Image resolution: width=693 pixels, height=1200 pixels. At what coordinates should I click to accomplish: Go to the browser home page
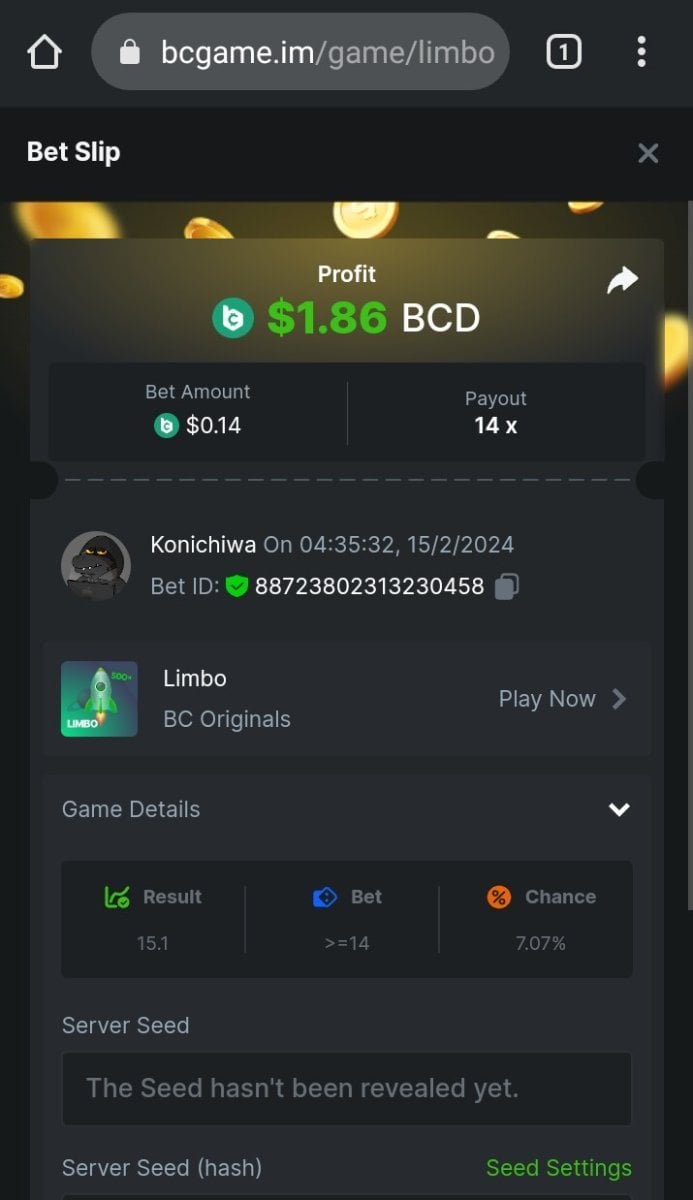coord(44,52)
